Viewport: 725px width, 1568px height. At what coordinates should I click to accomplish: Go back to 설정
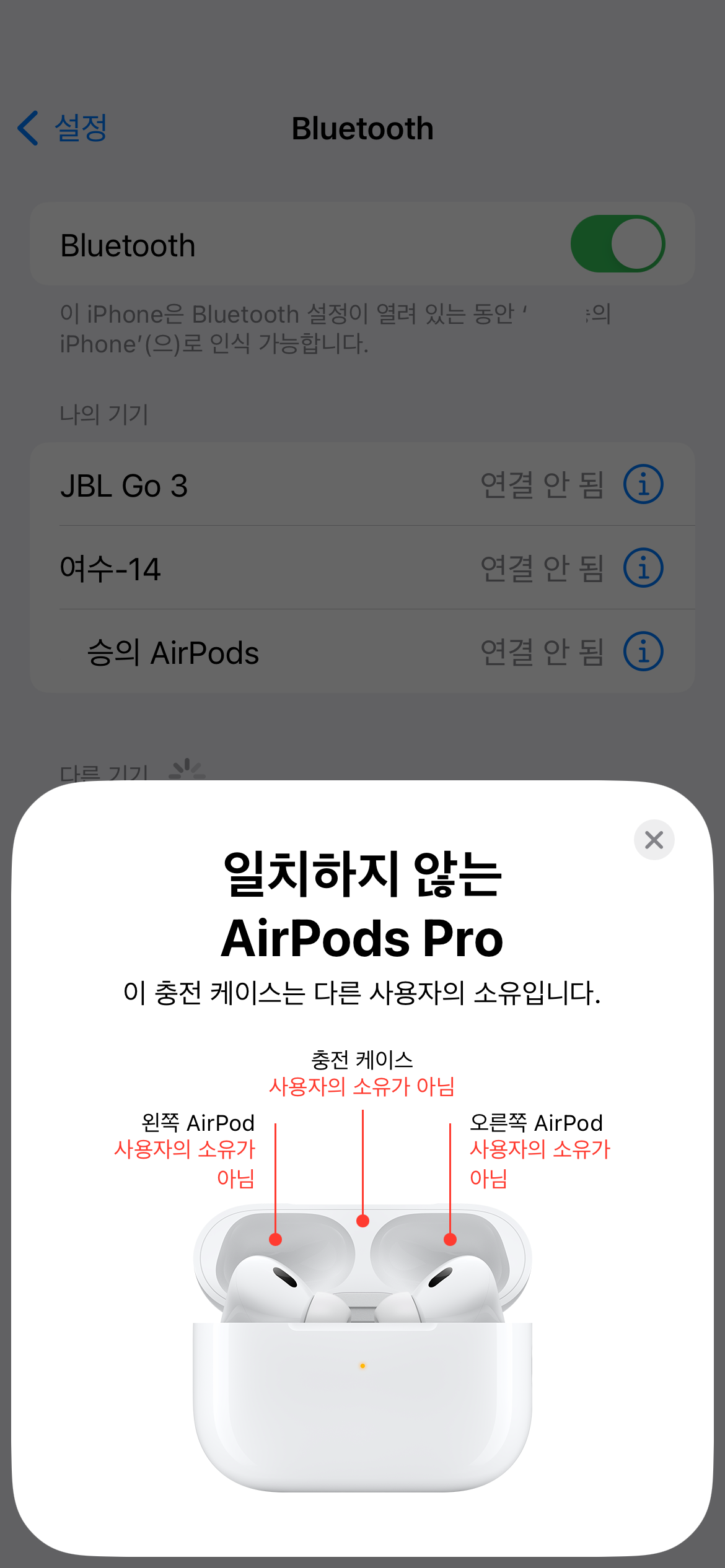(63, 128)
